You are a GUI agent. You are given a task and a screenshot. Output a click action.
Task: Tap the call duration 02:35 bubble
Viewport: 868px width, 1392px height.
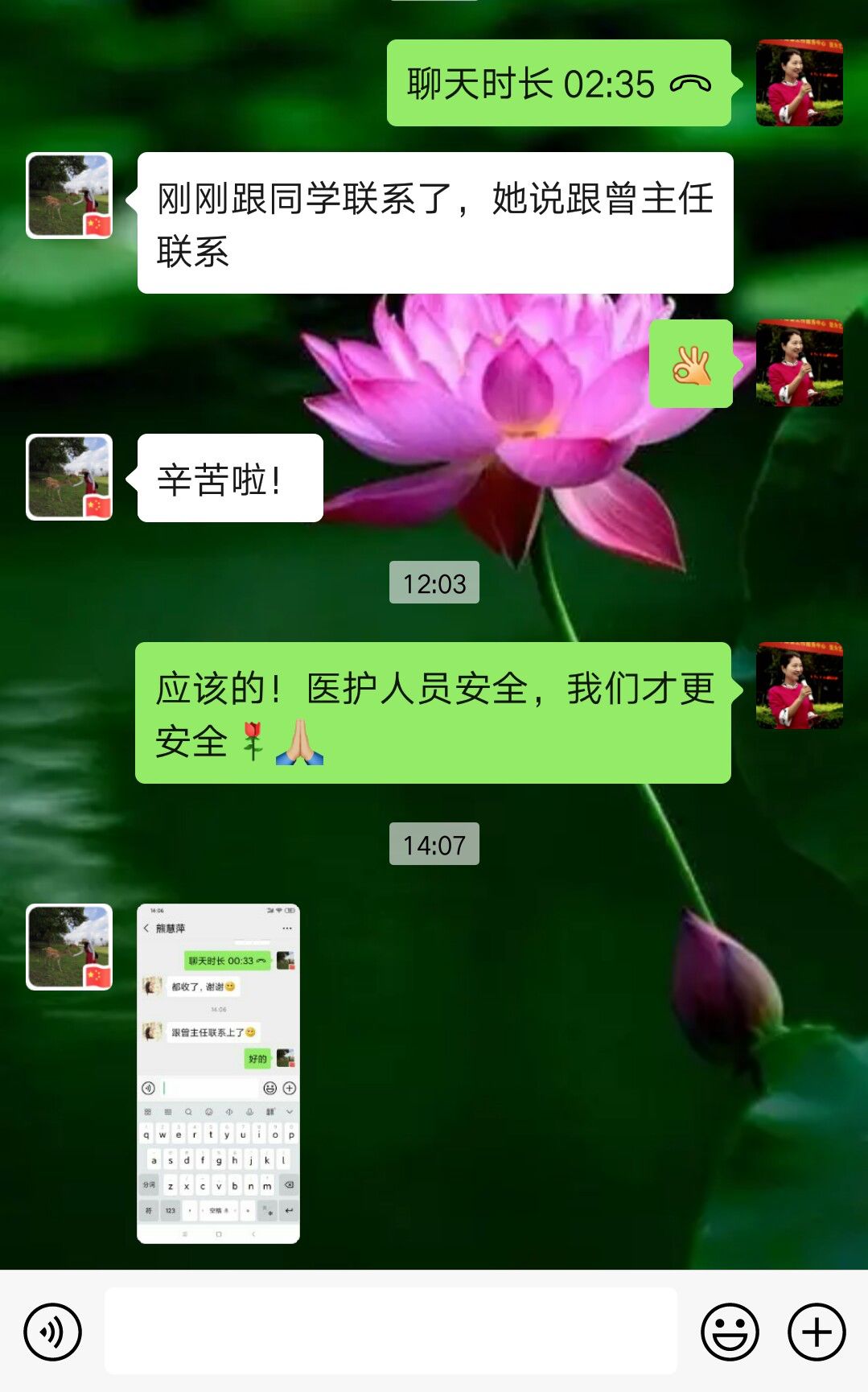(x=558, y=84)
